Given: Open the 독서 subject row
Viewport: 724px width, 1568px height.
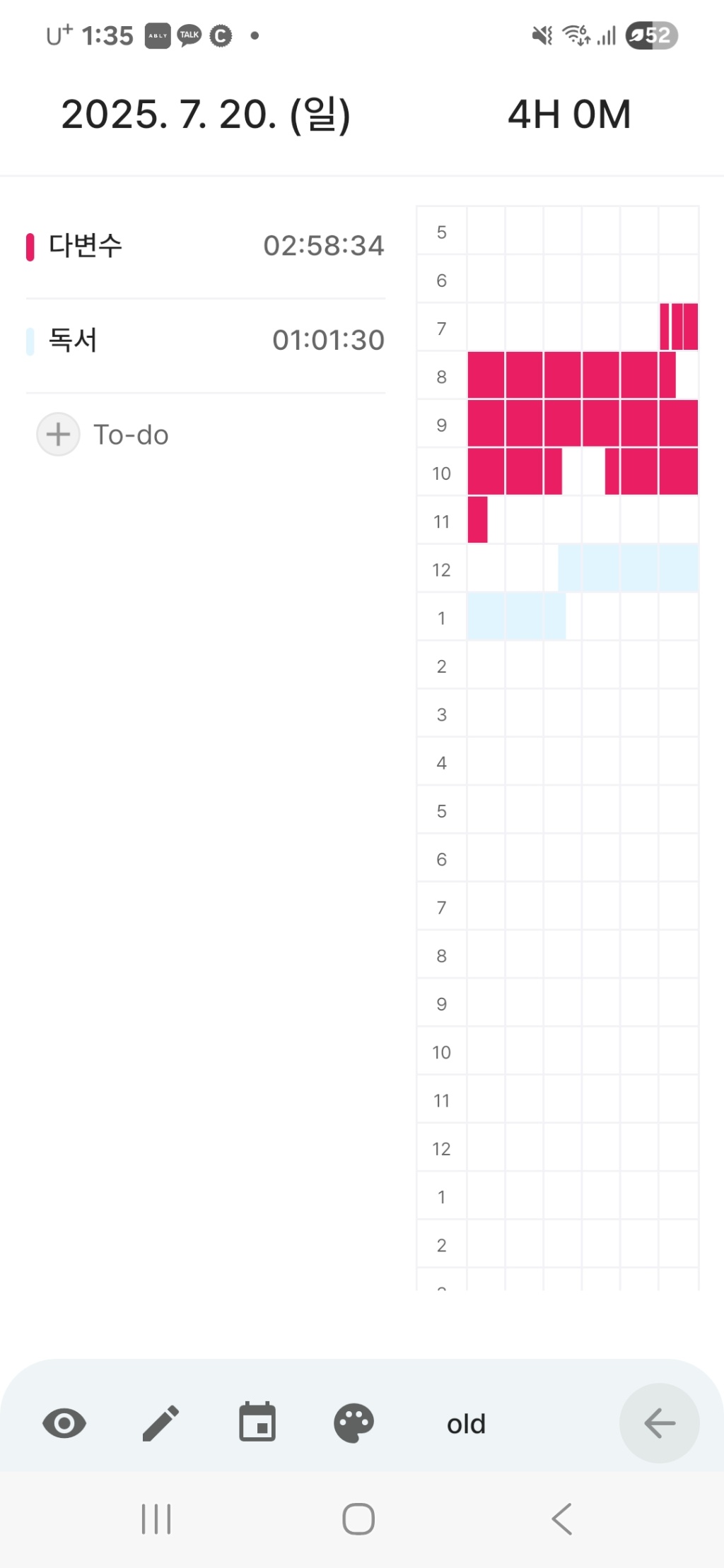Looking at the screenshot, I should [205, 341].
